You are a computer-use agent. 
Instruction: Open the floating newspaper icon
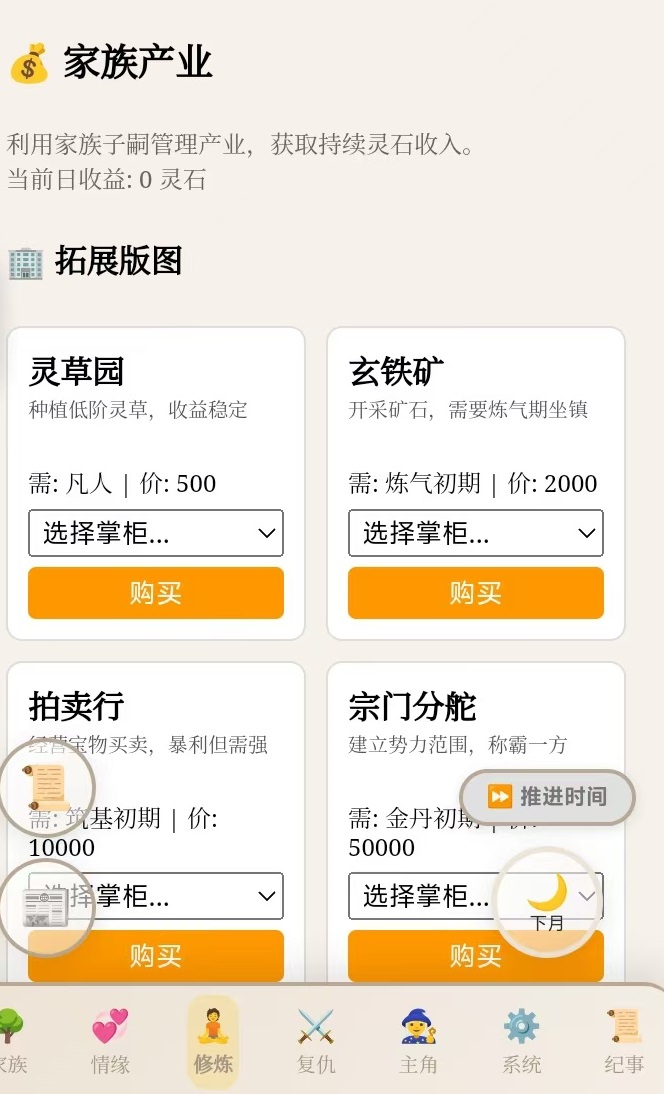pyautogui.click(x=45, y=907)
